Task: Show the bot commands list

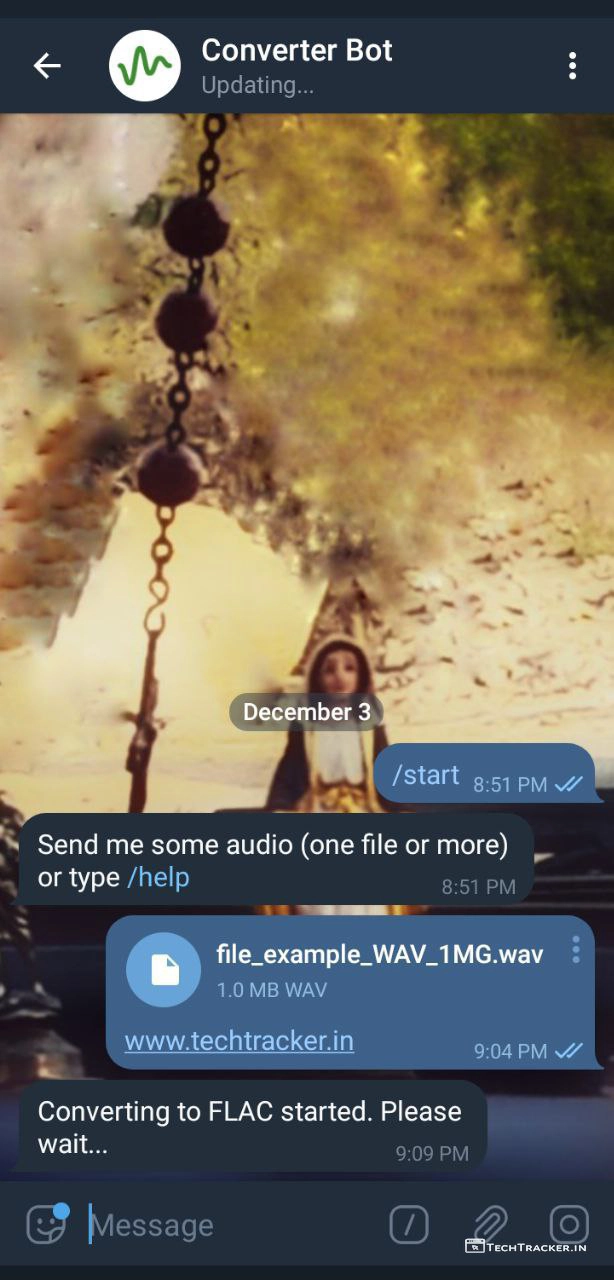Action: click(409, 1224)
